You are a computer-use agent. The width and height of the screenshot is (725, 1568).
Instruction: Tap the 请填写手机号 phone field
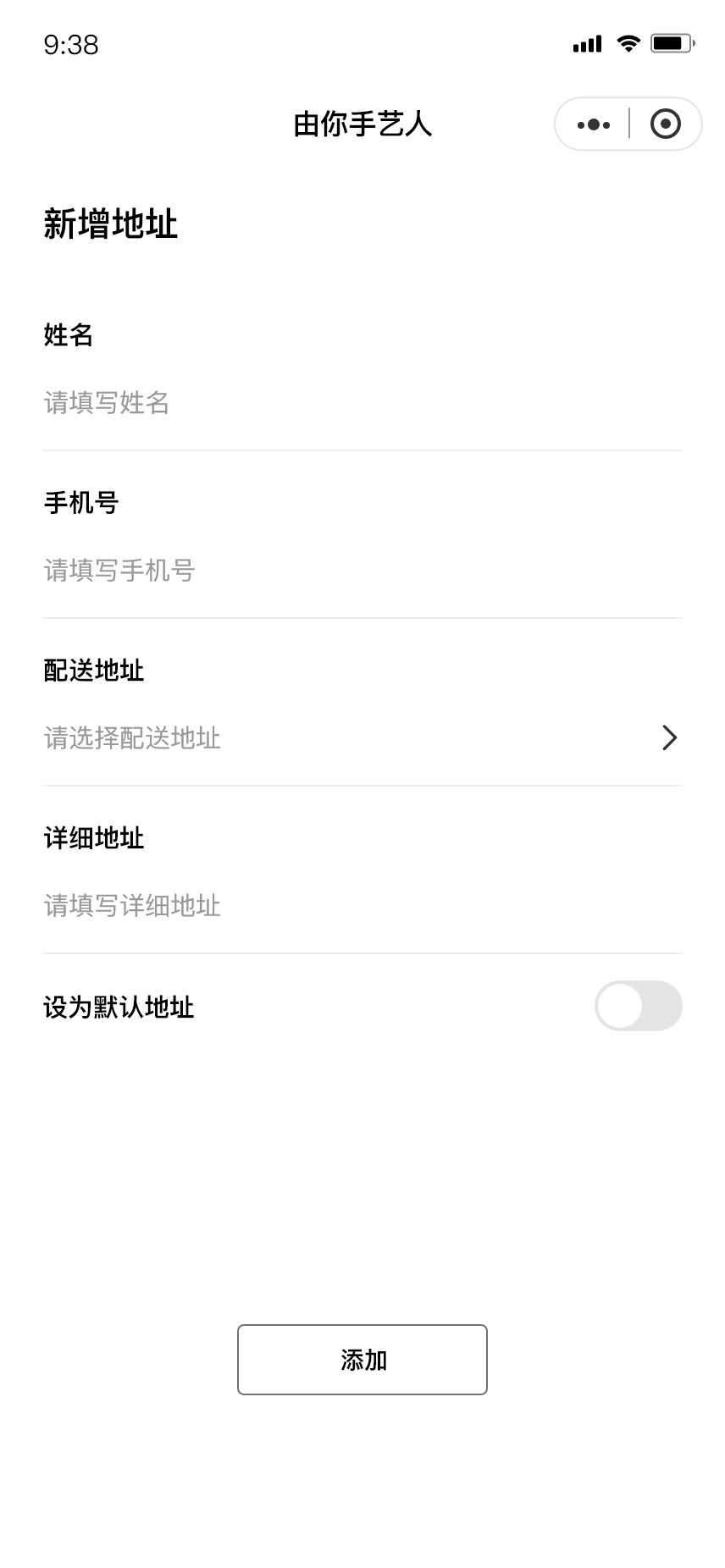tap(362, 571)
